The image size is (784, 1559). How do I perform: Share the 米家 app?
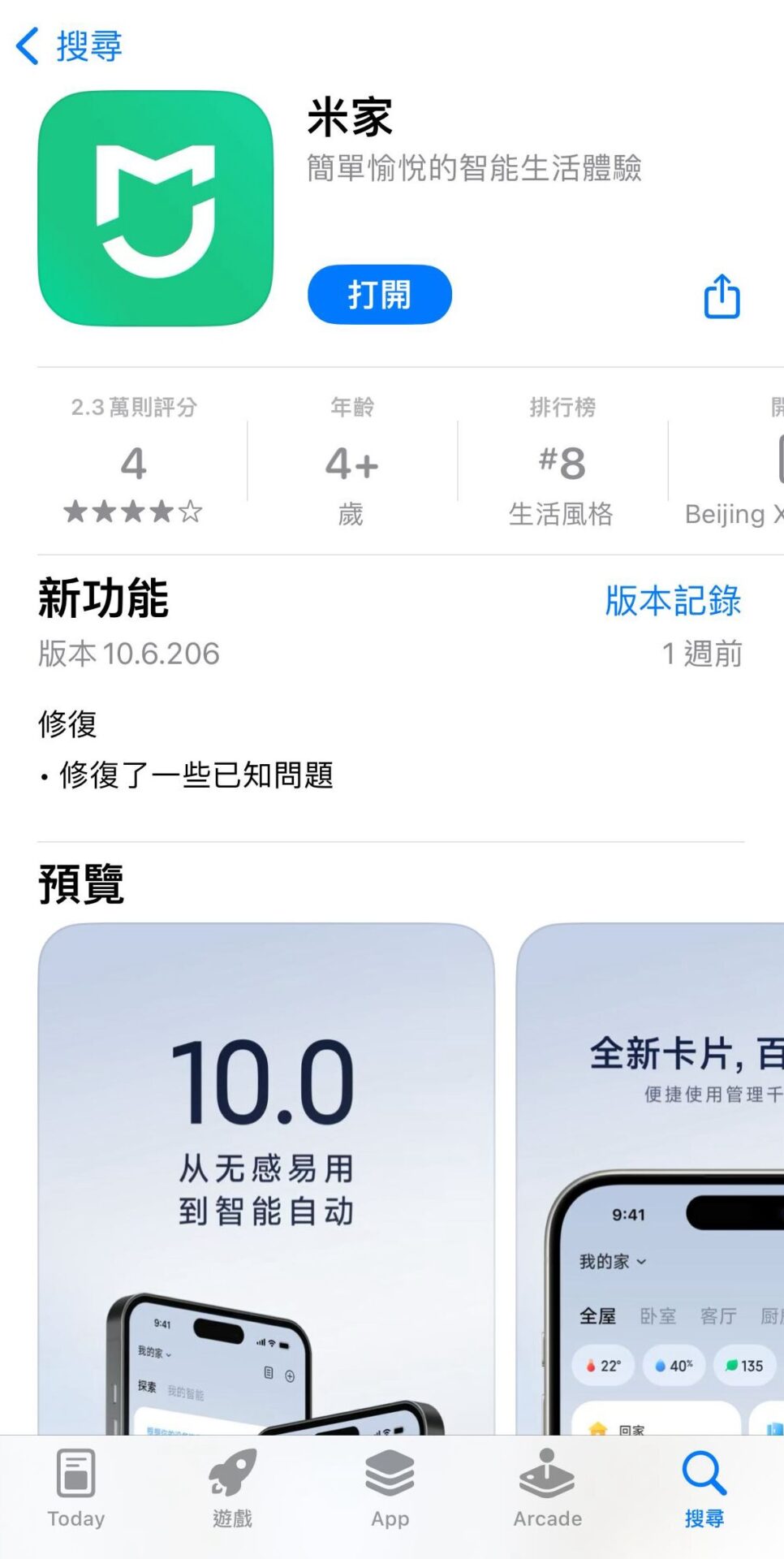[722, 296]
